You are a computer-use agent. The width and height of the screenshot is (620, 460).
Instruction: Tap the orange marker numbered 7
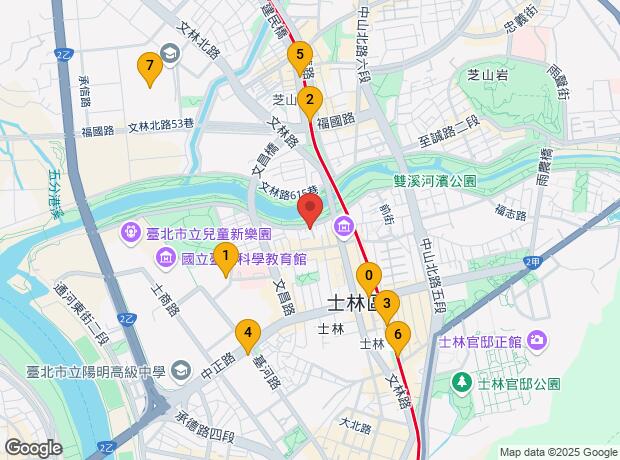click(149, 69)
